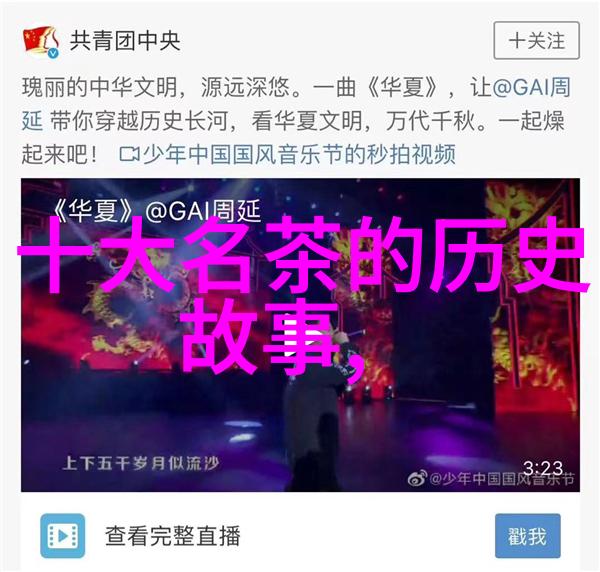Image resolution: width=600 pixels, height=572 pixels.
Task: Open the 少年中国国风音乐节的秒拍视频 link
Action: (x=288, y=155)
